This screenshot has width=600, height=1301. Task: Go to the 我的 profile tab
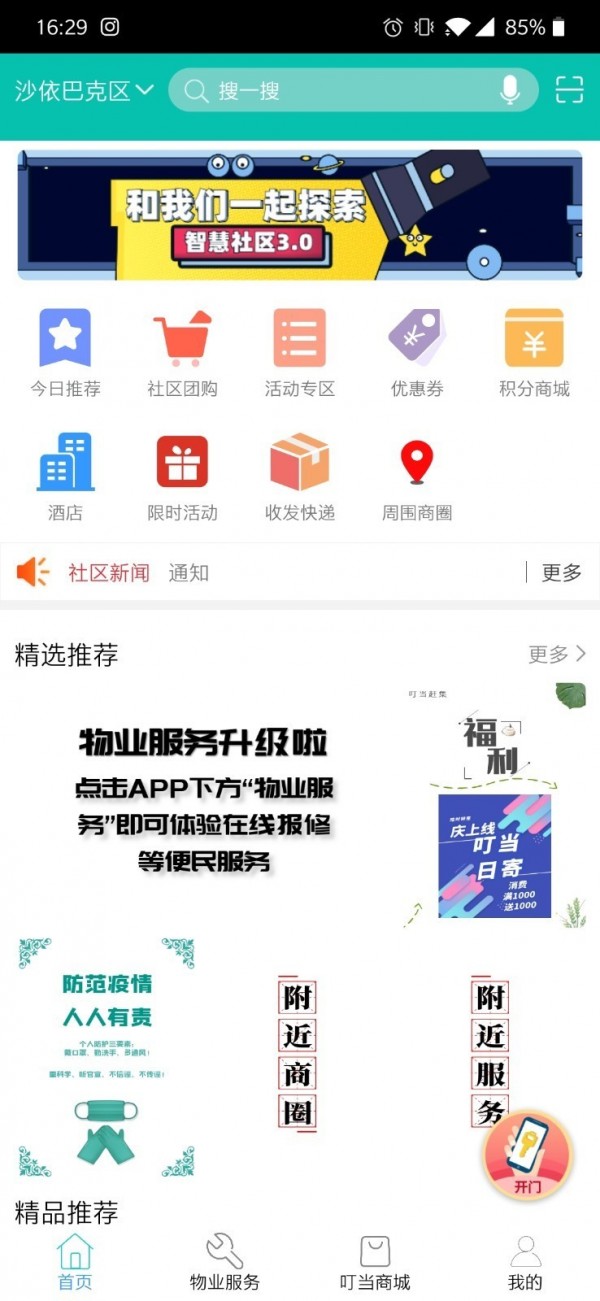(525, 1263)
